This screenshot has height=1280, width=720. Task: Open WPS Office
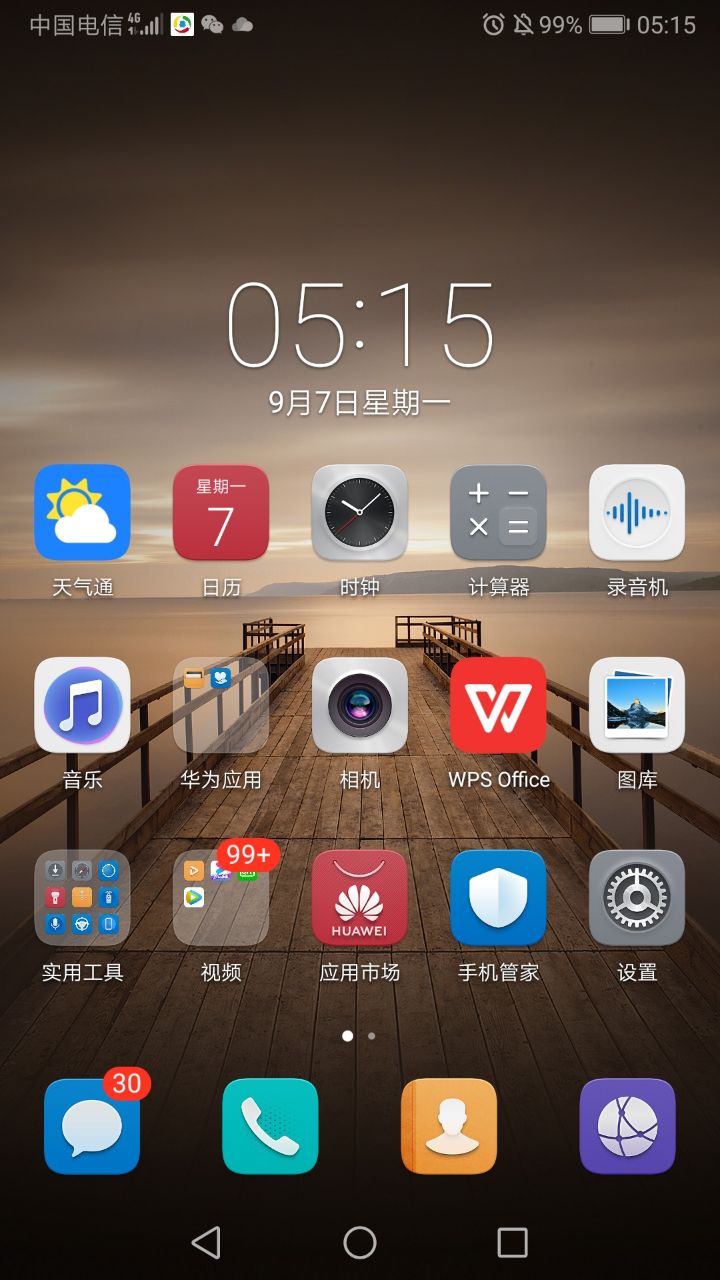pos(498,705)
